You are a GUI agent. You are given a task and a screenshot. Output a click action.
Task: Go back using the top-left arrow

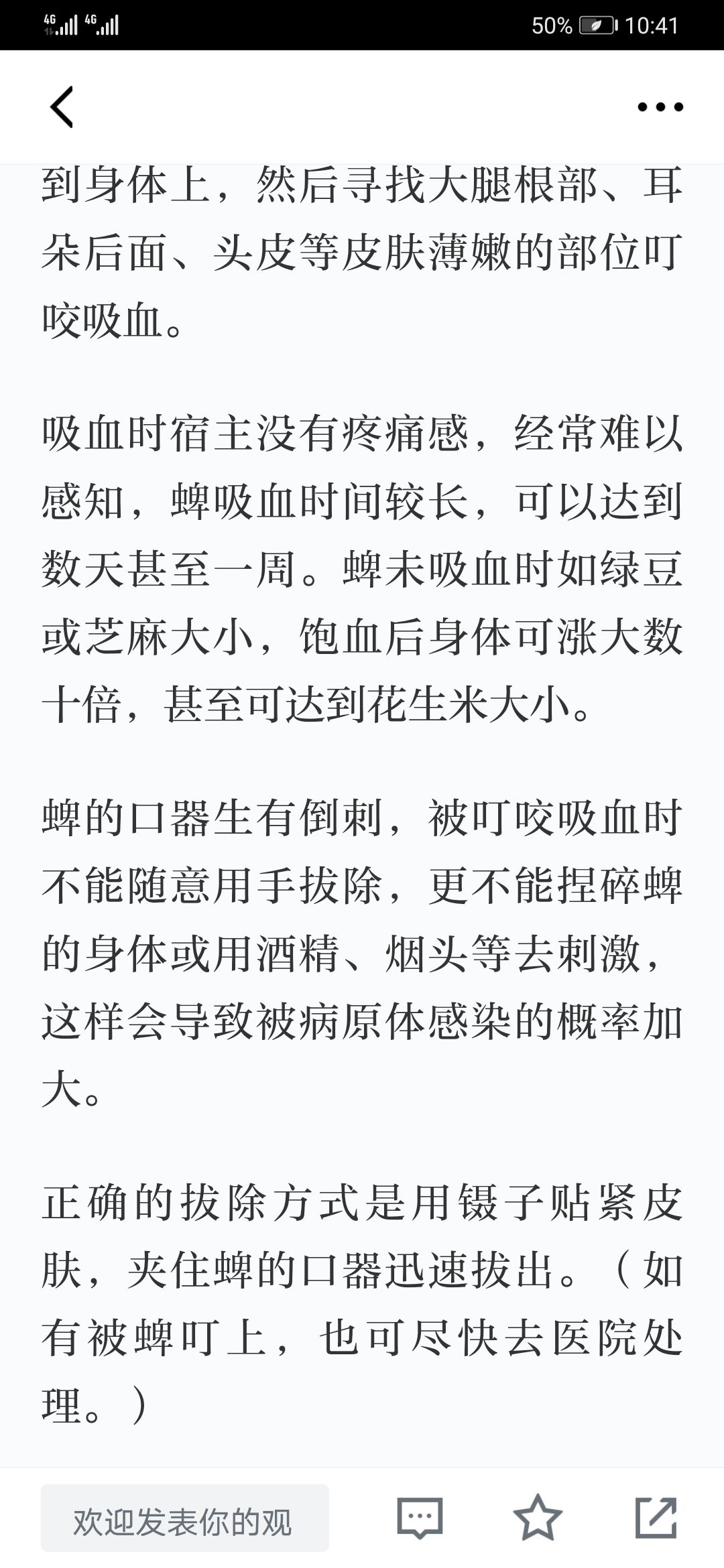62,107
